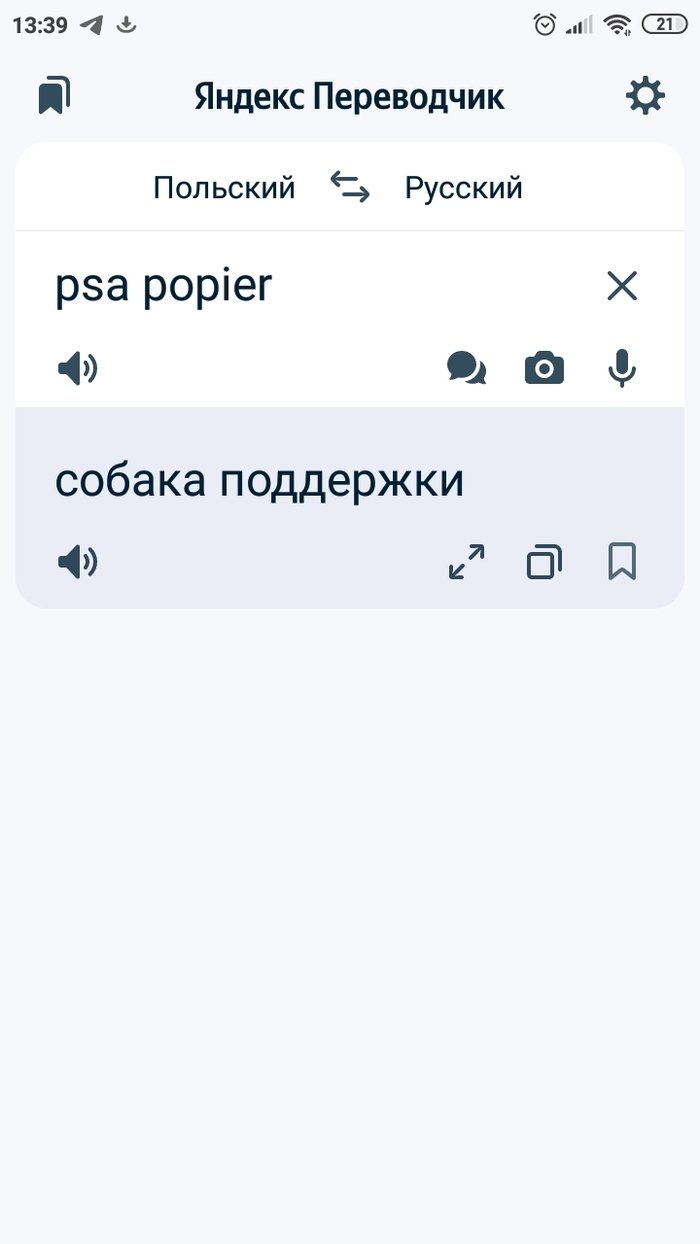Image resolution: width=700 pixels, height=1244 pixels.
Task: Expand translation to full screen
Action: pos(466,562)
